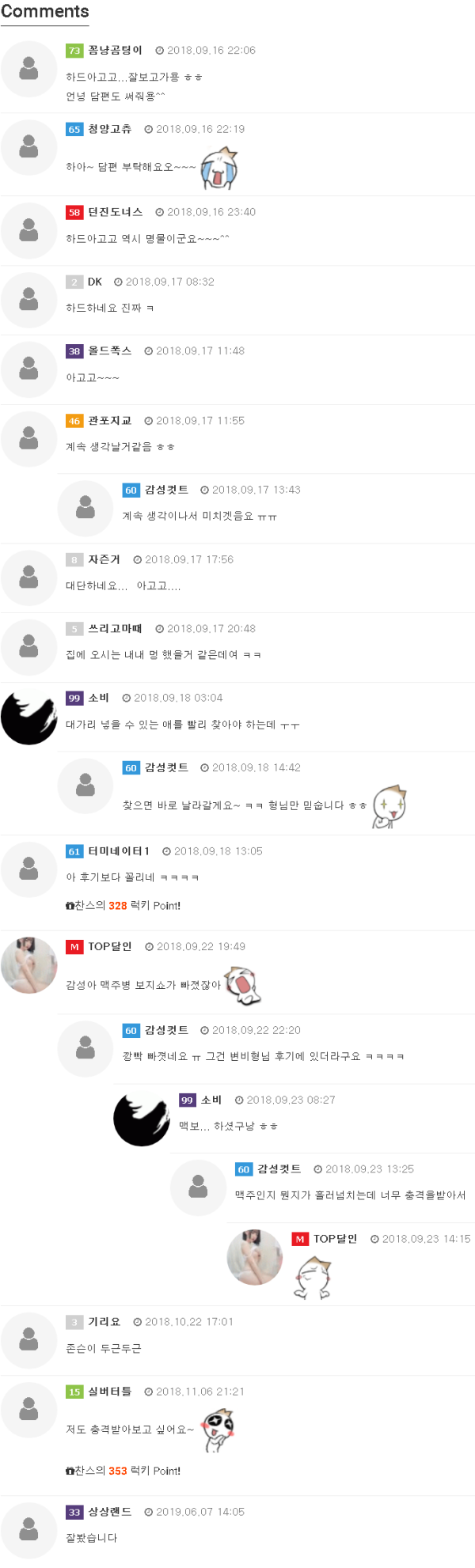
Task: Tap the username 자존거
Action: (104, 559)
